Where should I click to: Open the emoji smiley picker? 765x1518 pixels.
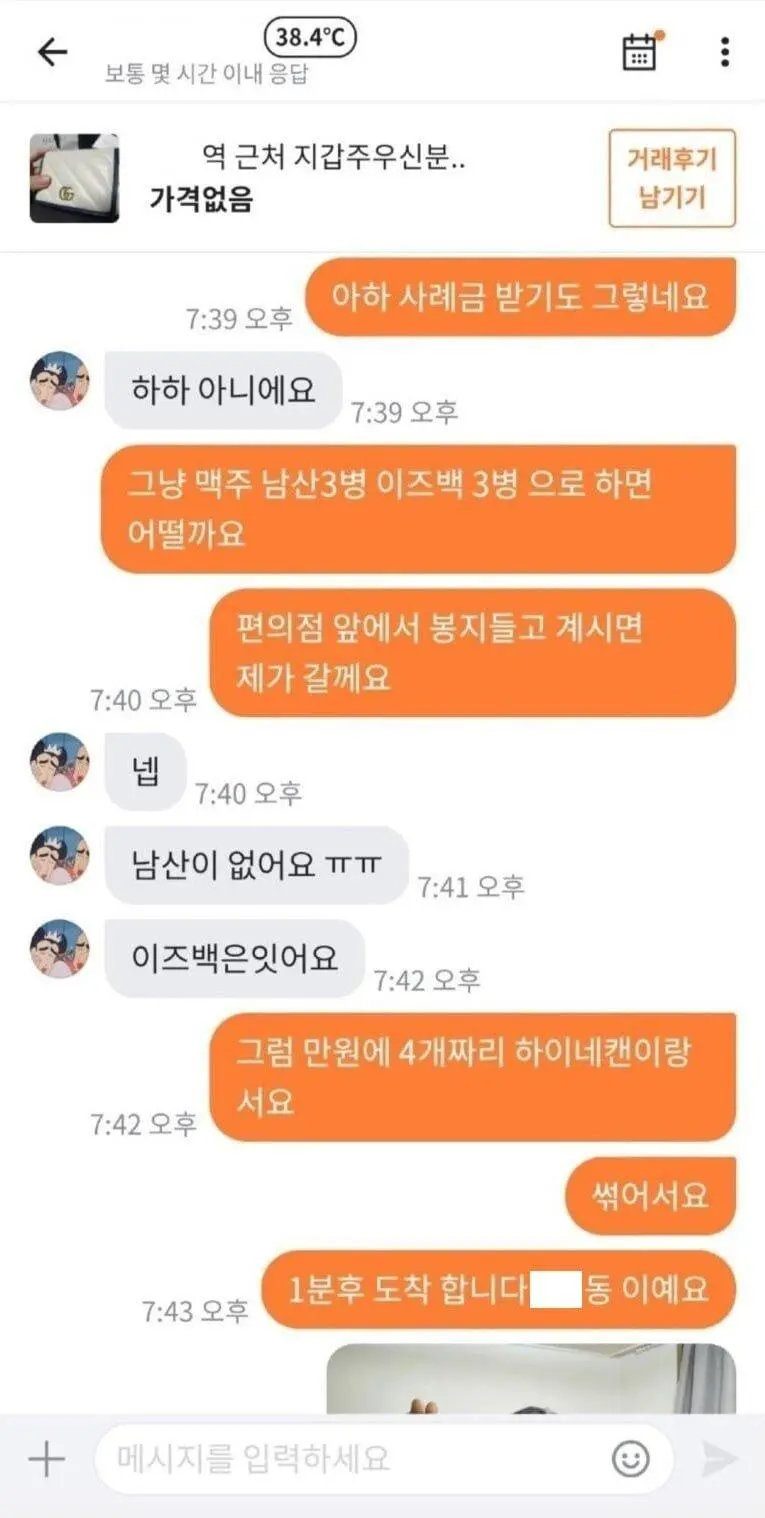click(630, 1459)
